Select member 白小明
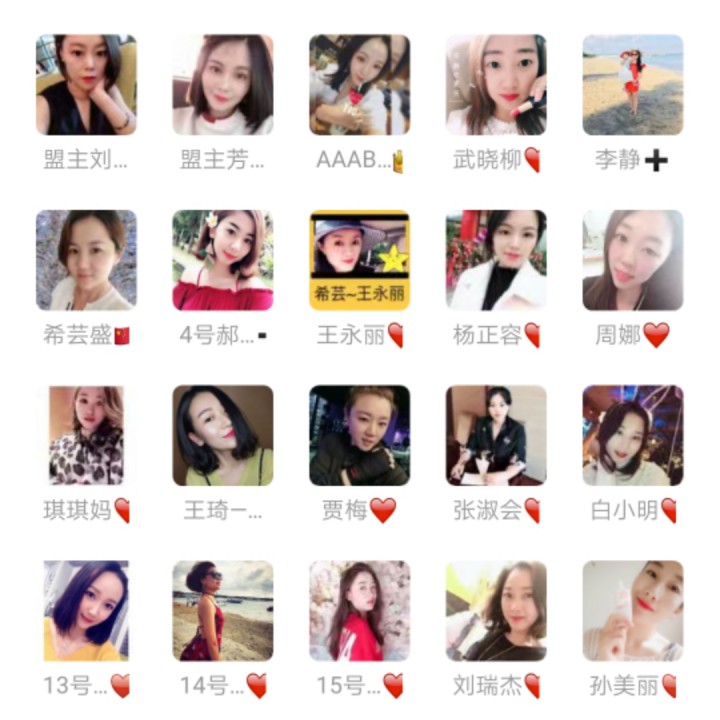Image resolution: width=720 pixels, height=720 pixels. [633, 436]
